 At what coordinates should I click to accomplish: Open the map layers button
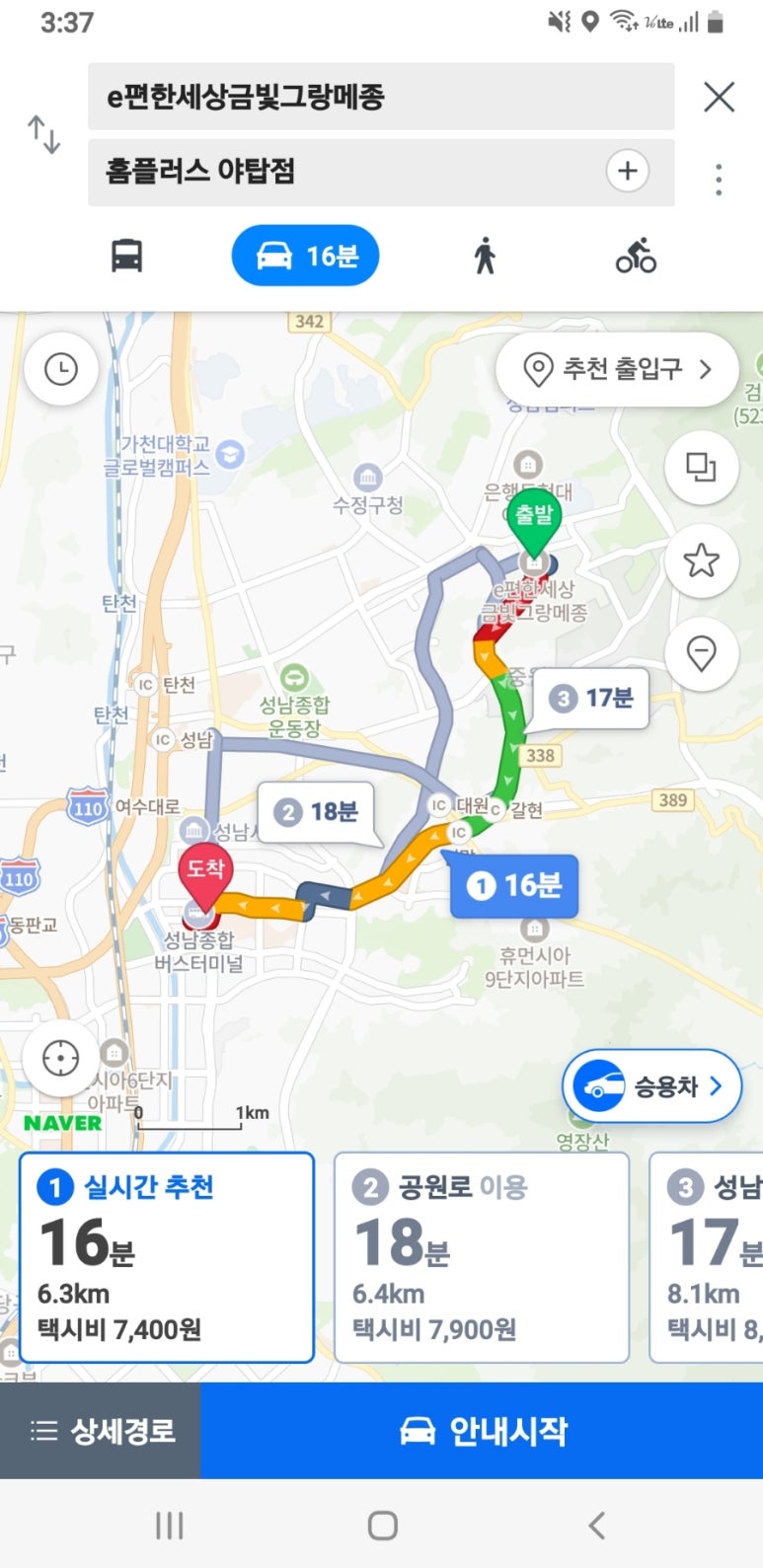pos(701,467)
